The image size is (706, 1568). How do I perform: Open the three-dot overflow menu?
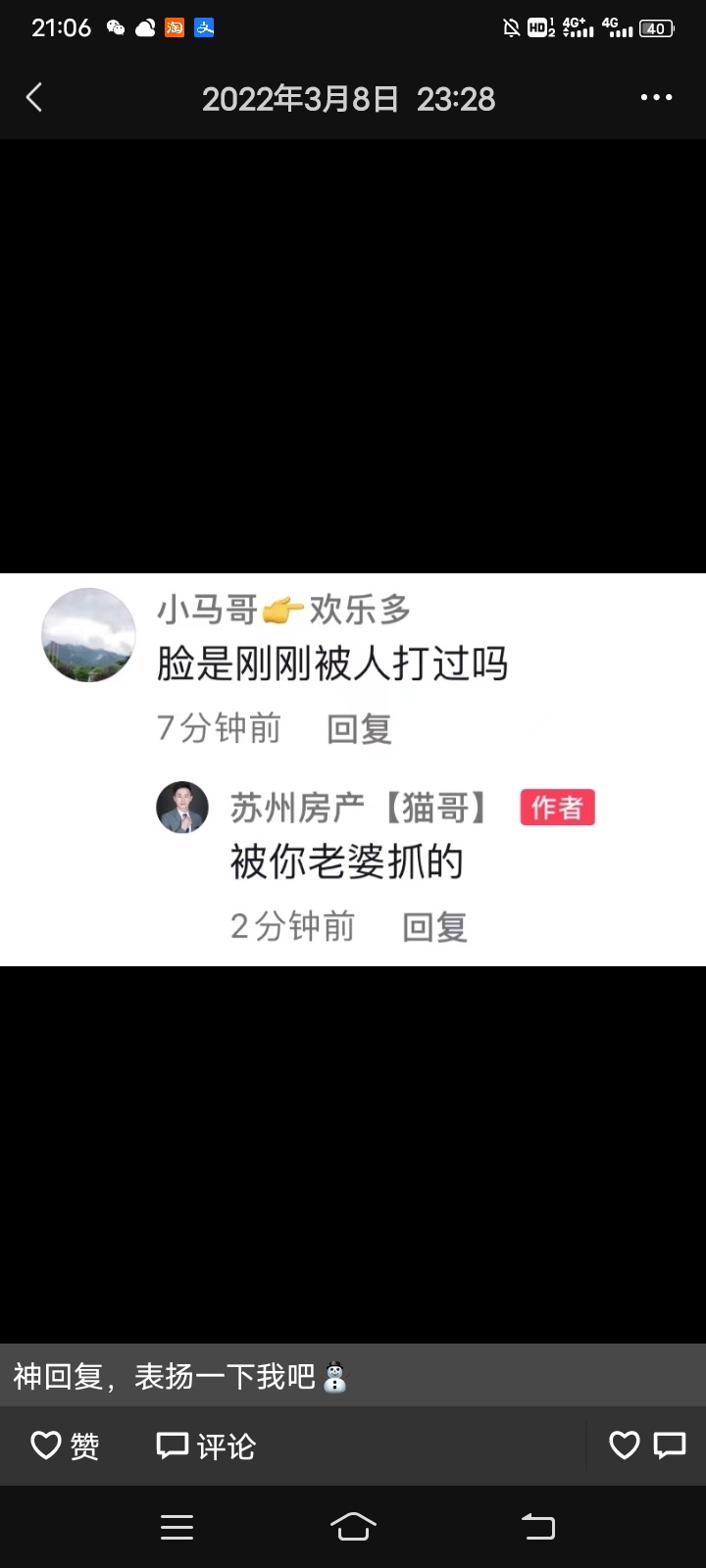656,98
